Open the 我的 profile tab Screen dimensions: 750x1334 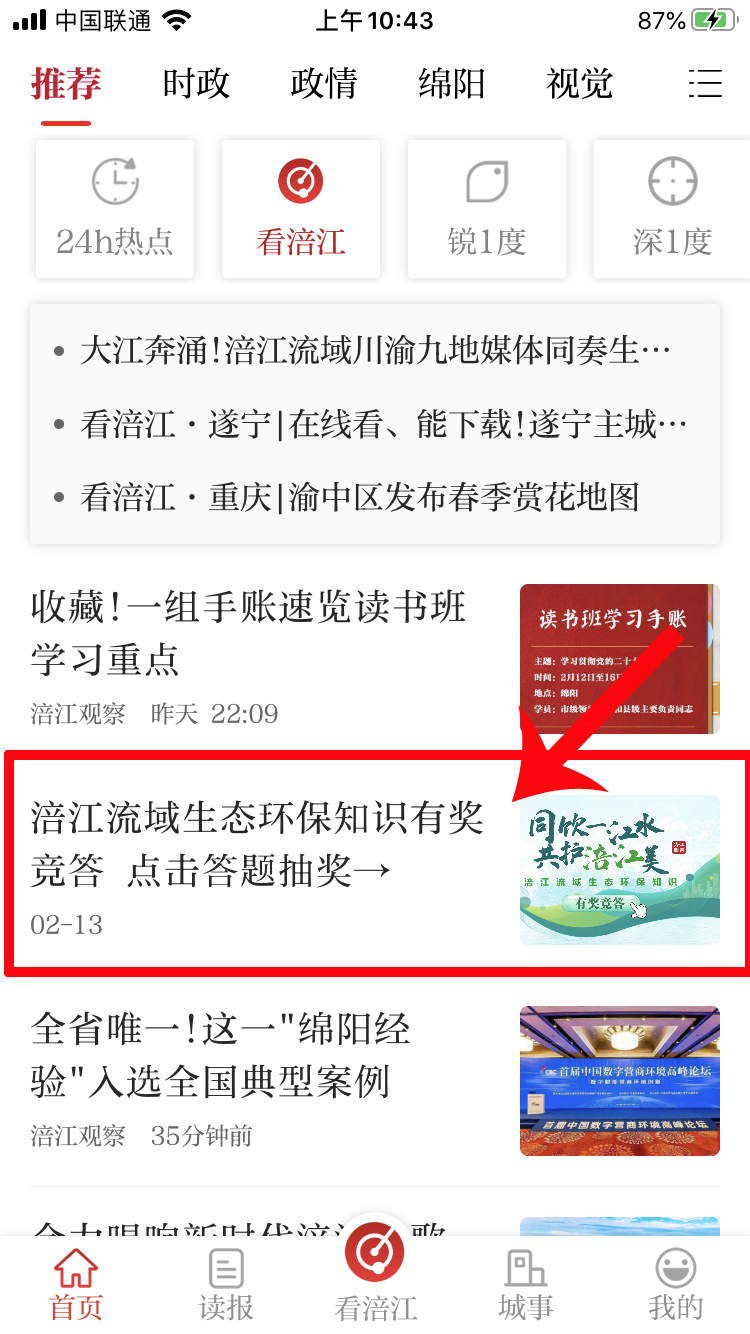tap(676, 1286)
